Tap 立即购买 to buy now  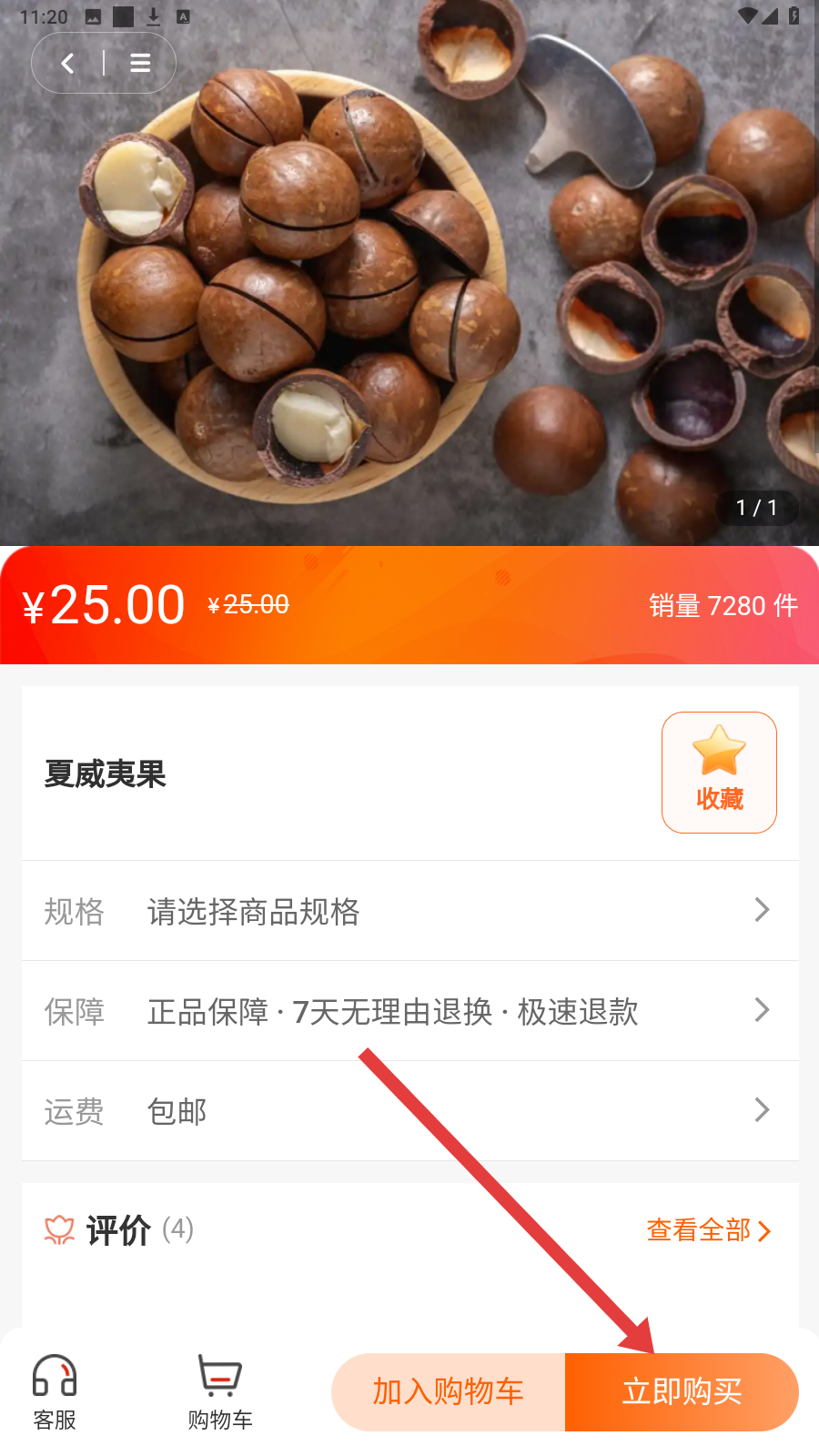tap(682, 1391)
